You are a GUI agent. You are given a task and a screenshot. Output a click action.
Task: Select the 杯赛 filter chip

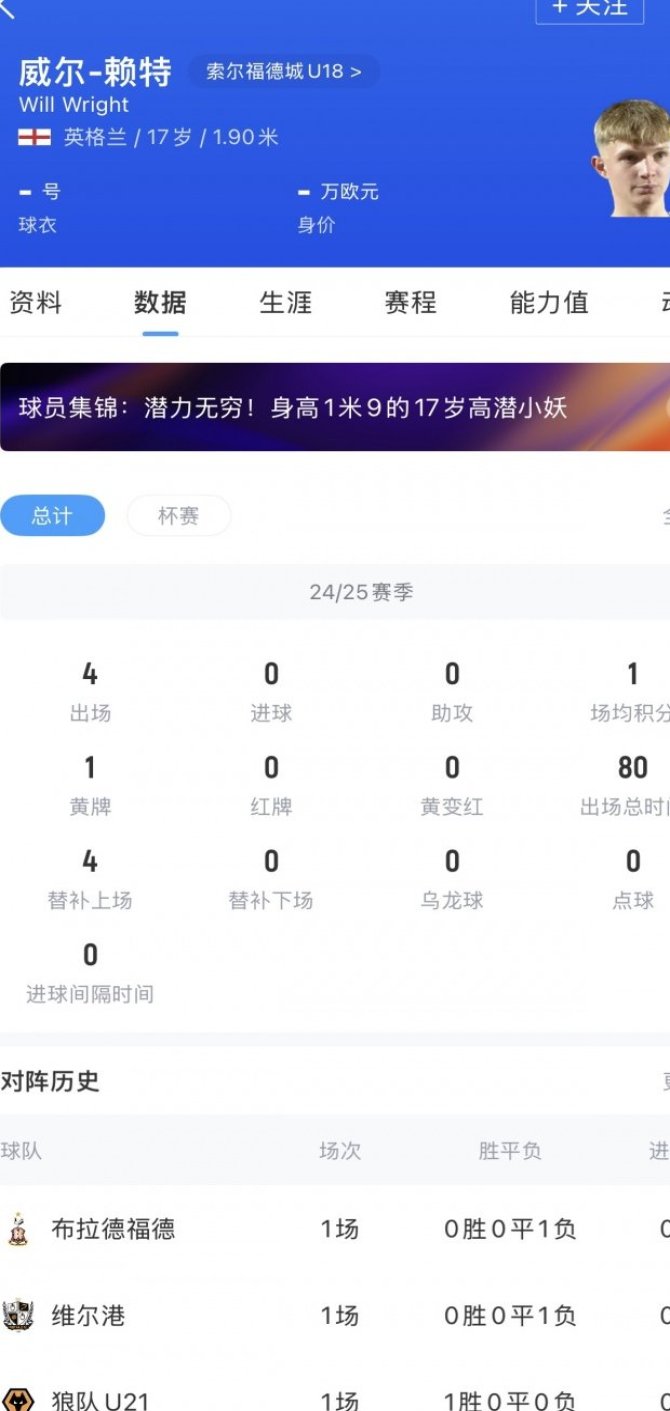click(179, 516)
